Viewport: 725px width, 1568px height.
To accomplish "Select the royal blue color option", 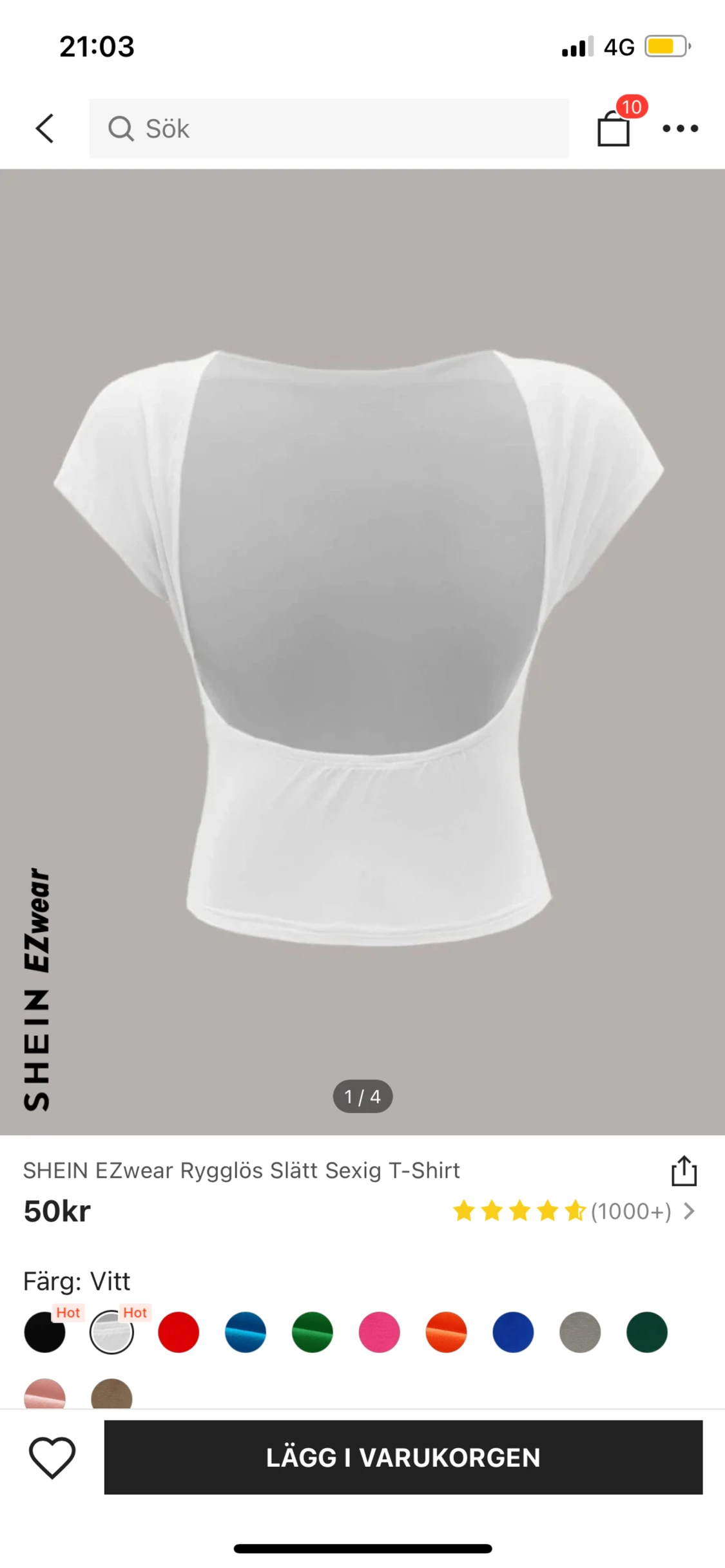I will (x=513, y=1332).
